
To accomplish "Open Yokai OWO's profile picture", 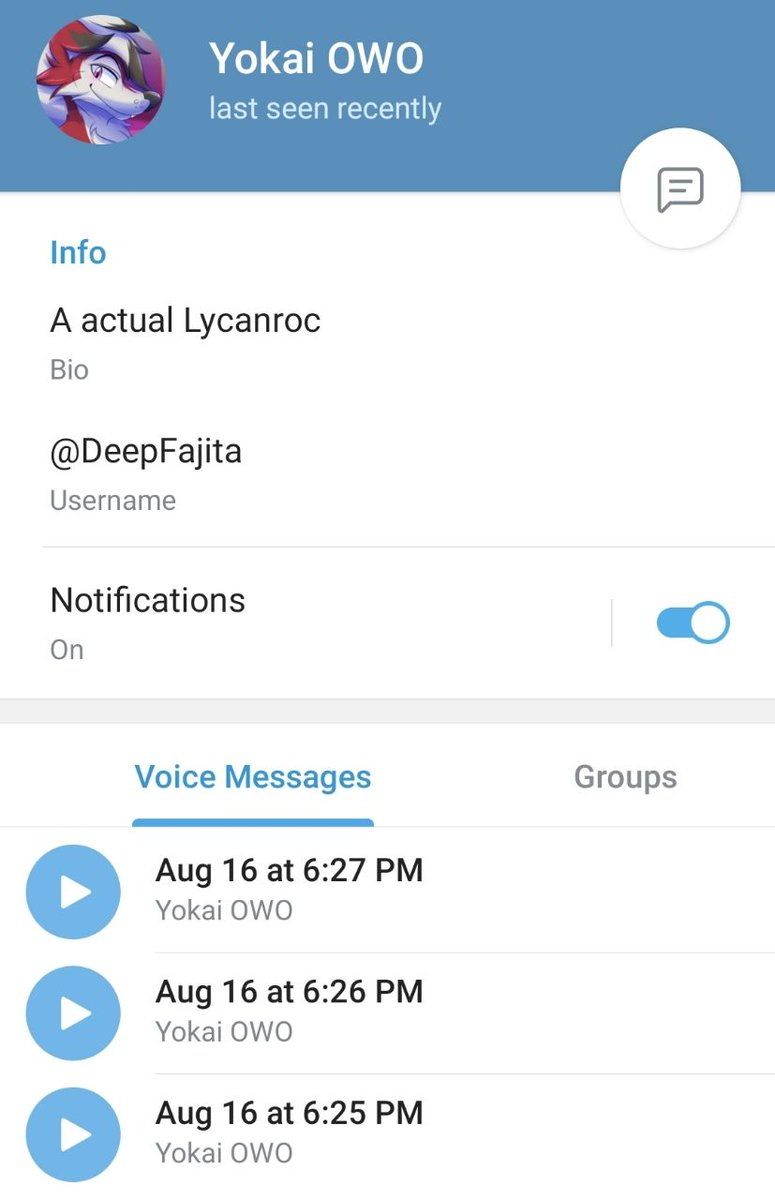I will pyautogui.click(x=101, y=80).
